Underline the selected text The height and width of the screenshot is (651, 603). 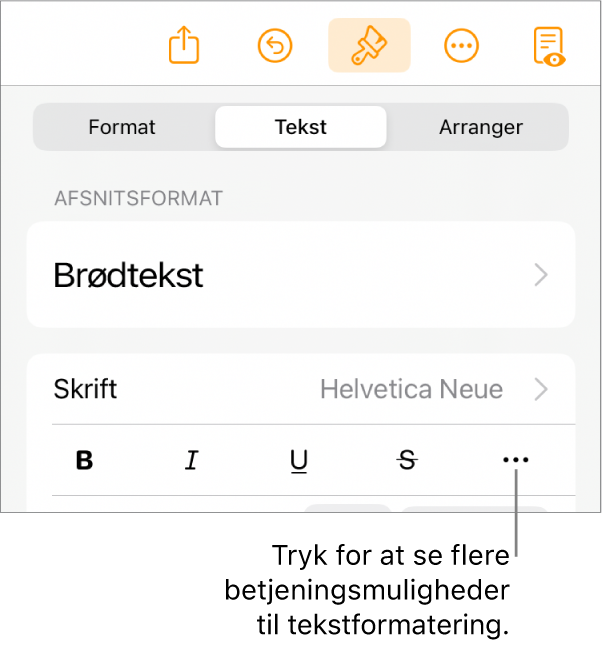299,460
